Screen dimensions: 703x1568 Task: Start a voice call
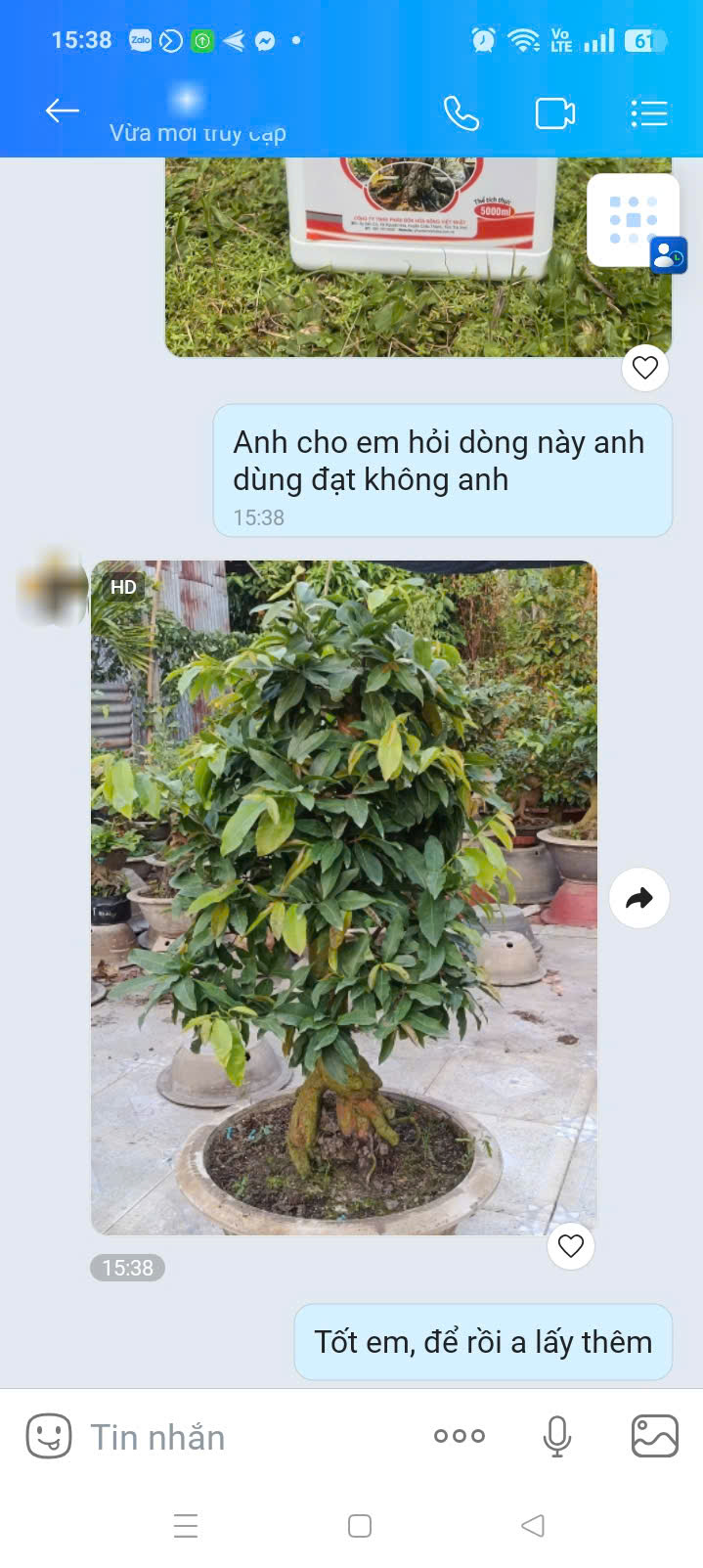(461, 113)
